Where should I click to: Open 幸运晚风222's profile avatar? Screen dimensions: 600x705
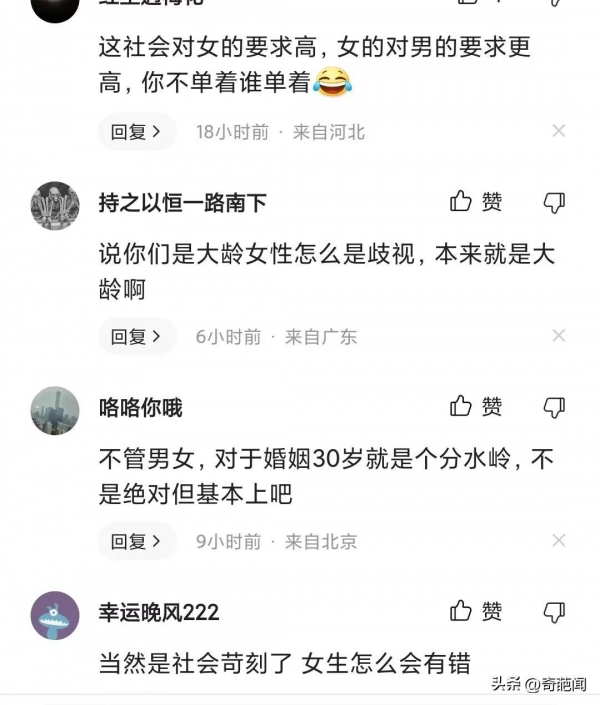click(55, 614)
